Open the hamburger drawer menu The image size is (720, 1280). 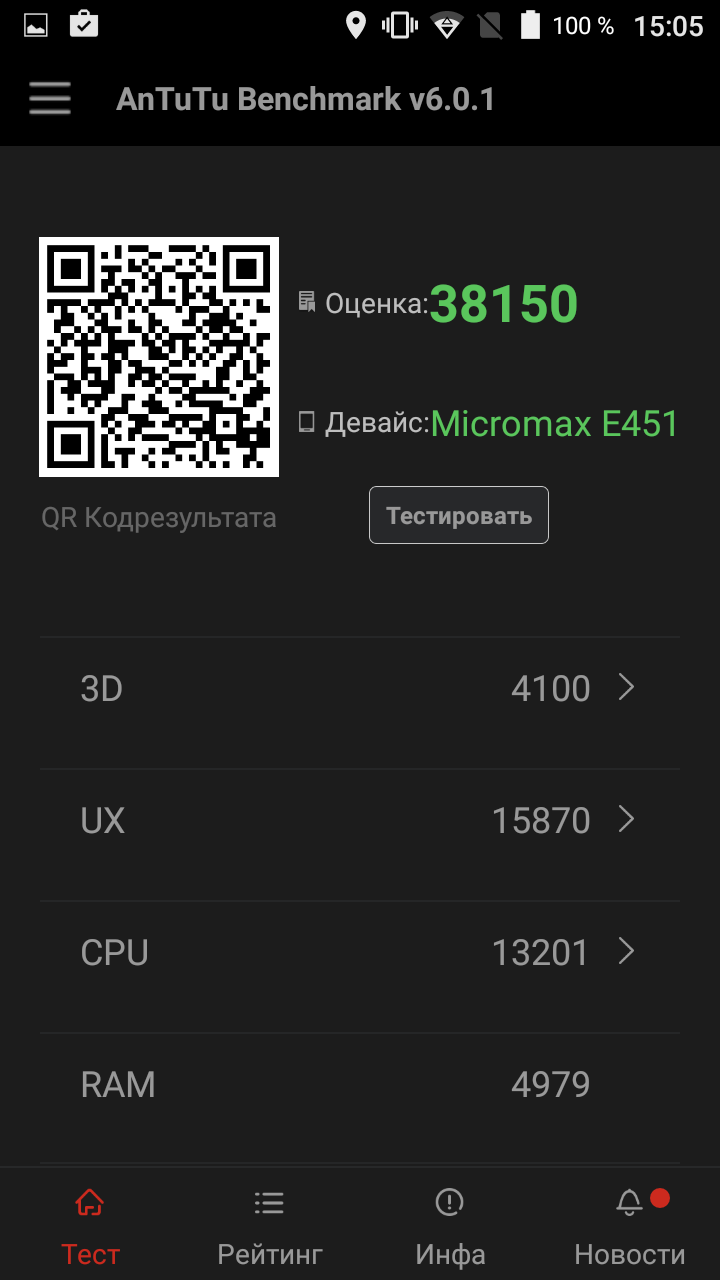[x=50, y=99]
